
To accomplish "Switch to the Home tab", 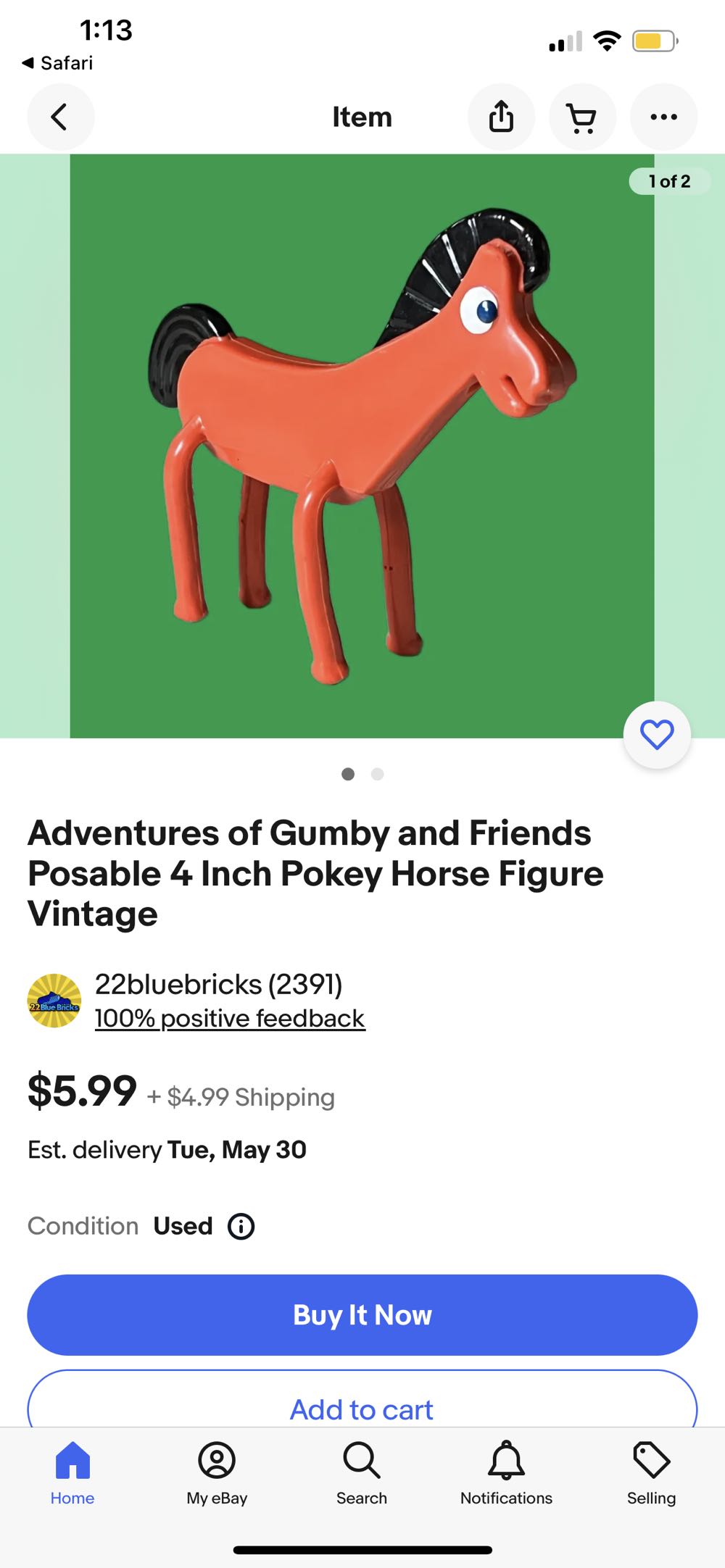I will click(x=72, y=1472).
